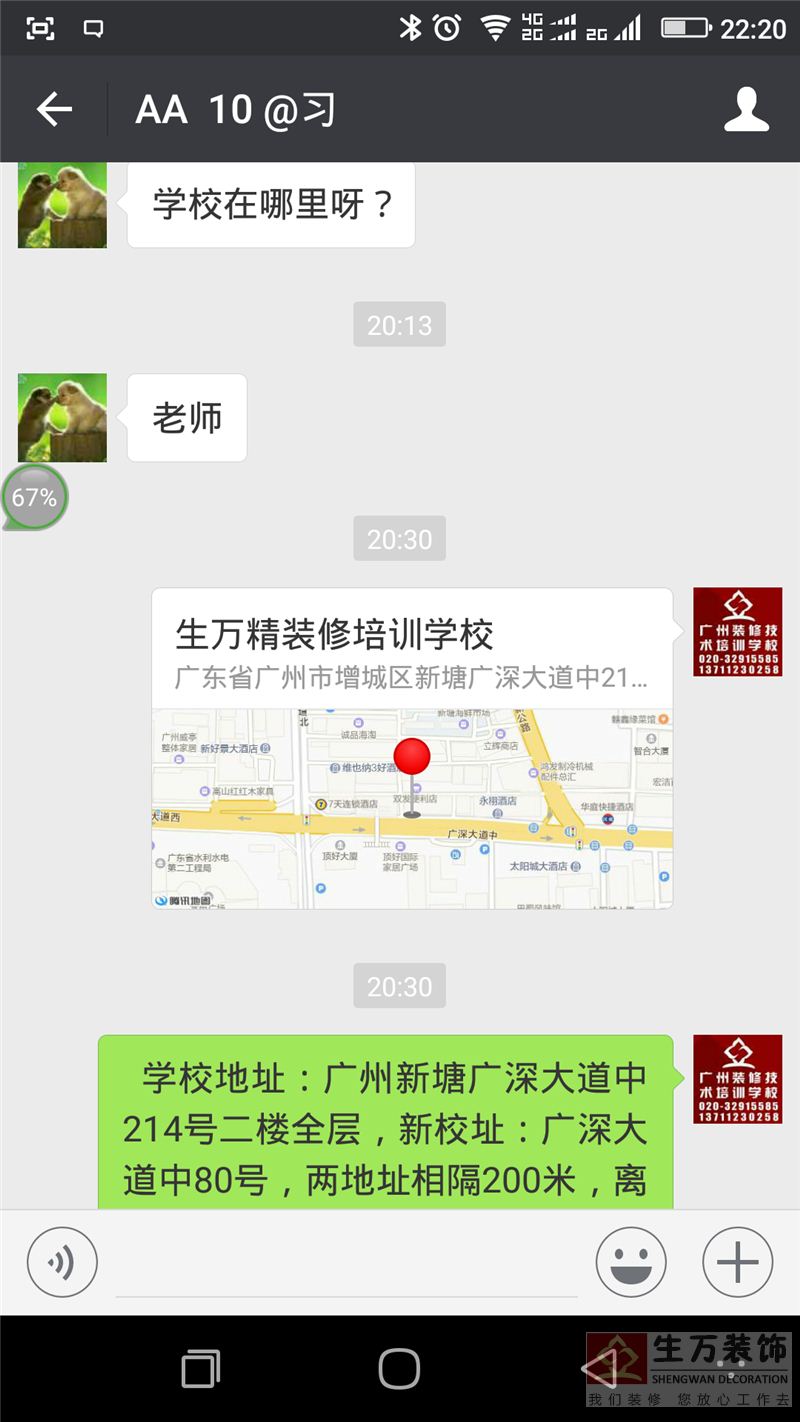Go to the system home screen
This screenshot has width=800, height=1422.
pyautogui.click(x=399, y=1368)
